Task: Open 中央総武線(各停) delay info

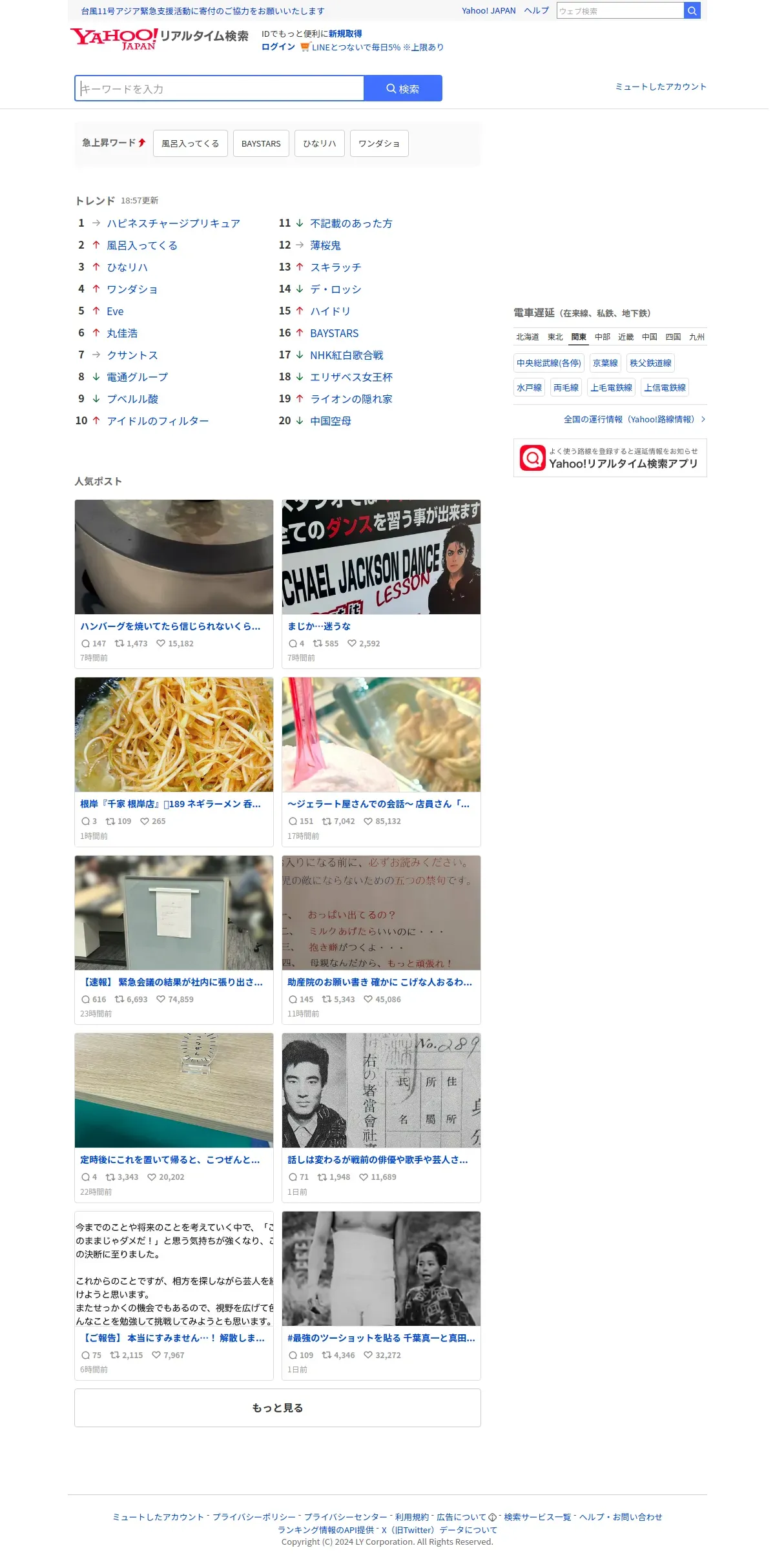Action: [548, 363]
